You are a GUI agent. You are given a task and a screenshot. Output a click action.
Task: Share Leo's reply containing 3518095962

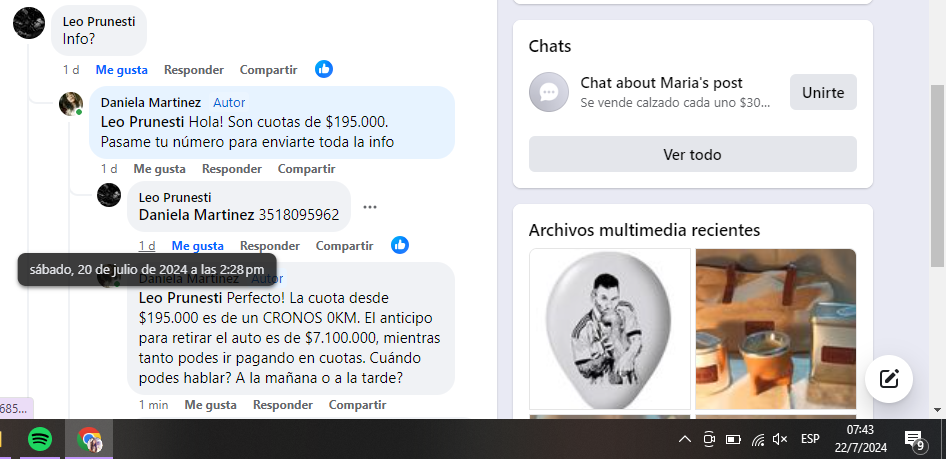pos(344,246)
